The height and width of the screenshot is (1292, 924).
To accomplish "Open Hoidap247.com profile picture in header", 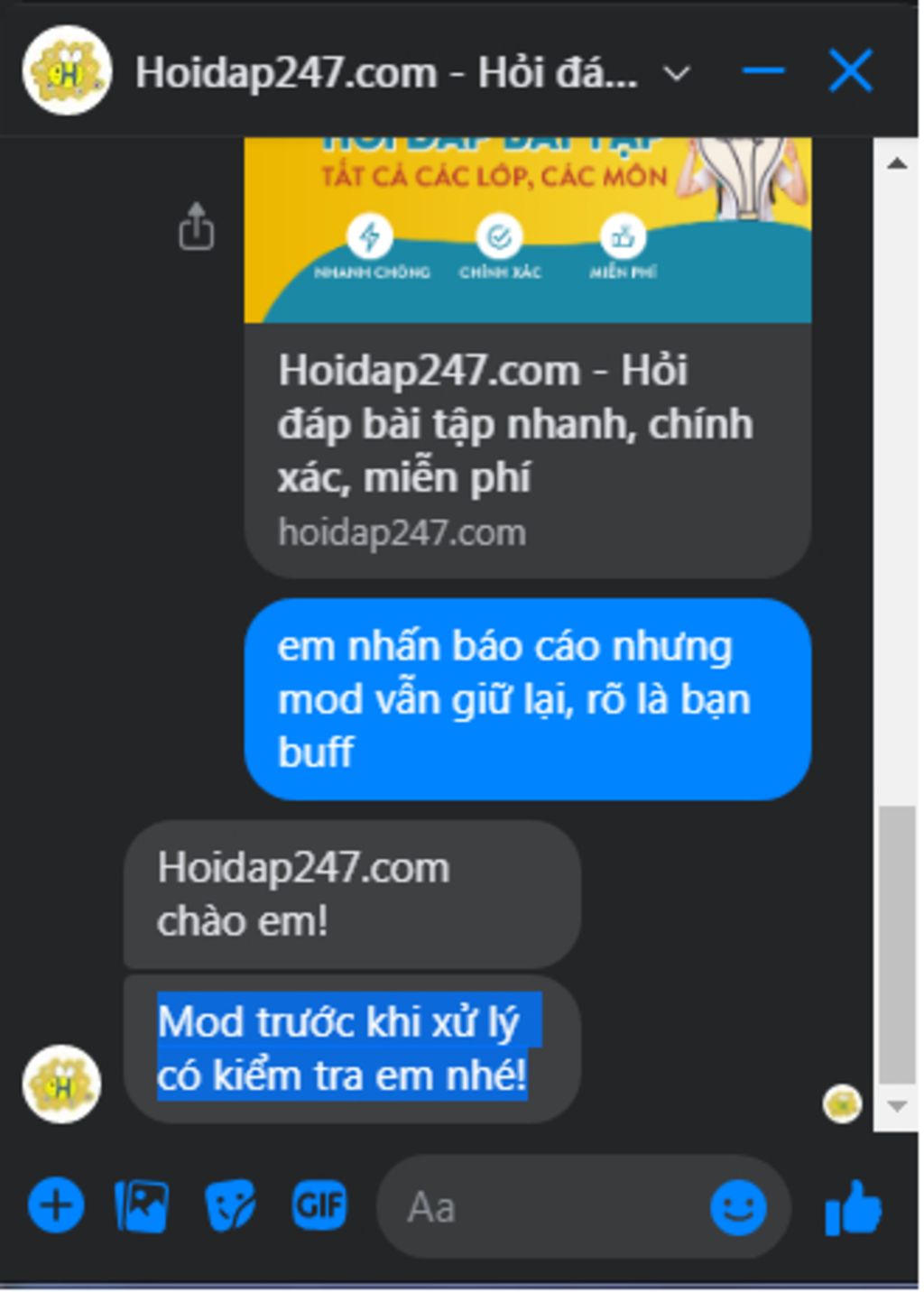I will (x=67, y=71).
